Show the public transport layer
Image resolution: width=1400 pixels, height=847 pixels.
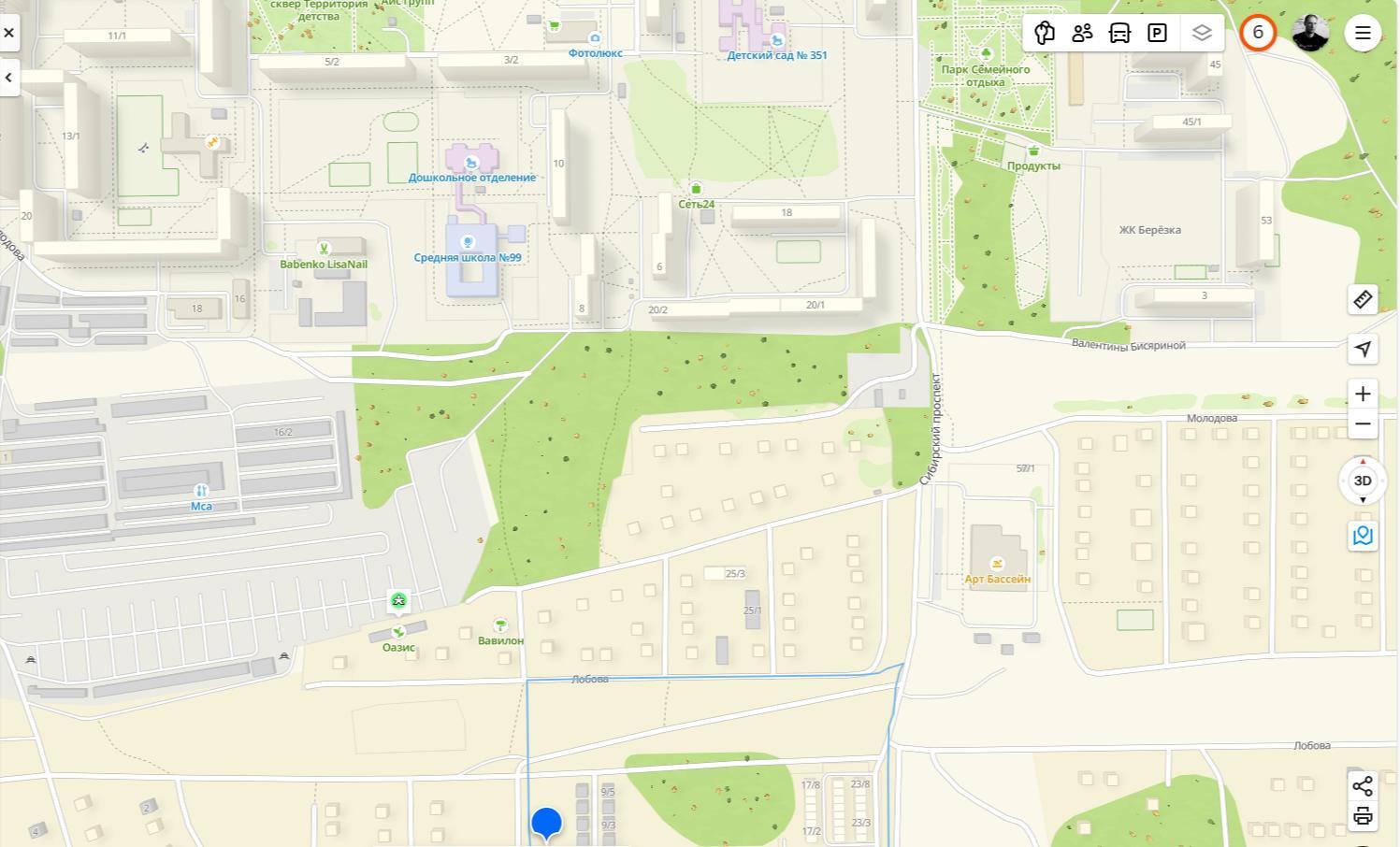pos(1119,34)
